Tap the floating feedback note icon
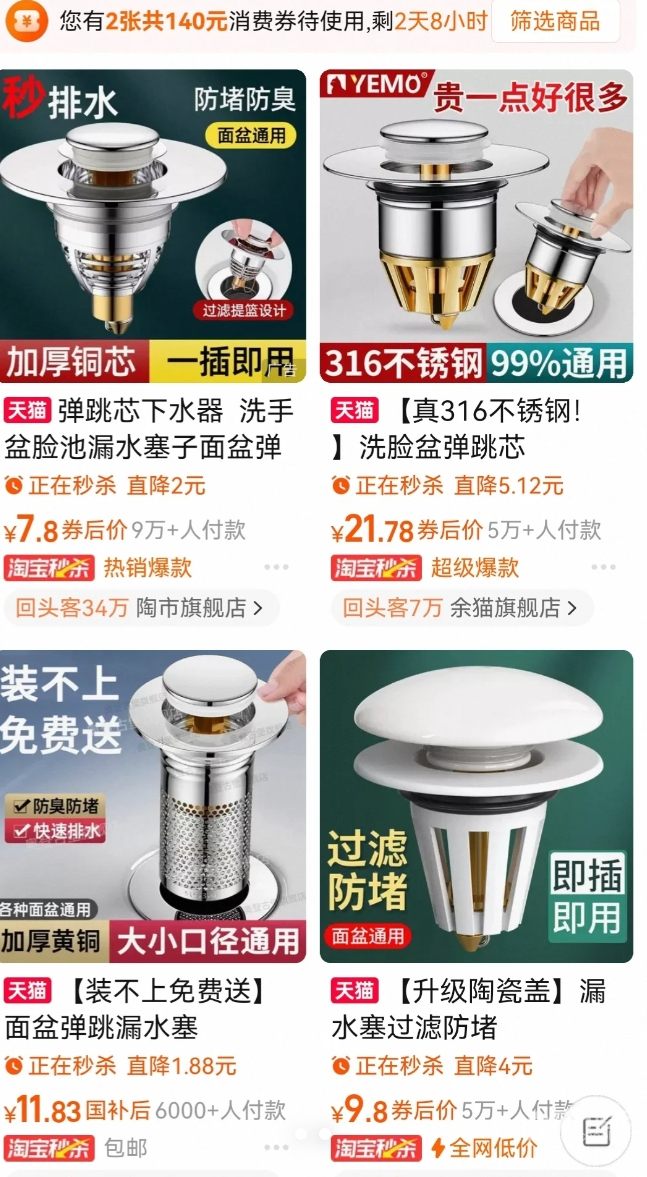This screenshot has height=1177, width=647. 595,1131
